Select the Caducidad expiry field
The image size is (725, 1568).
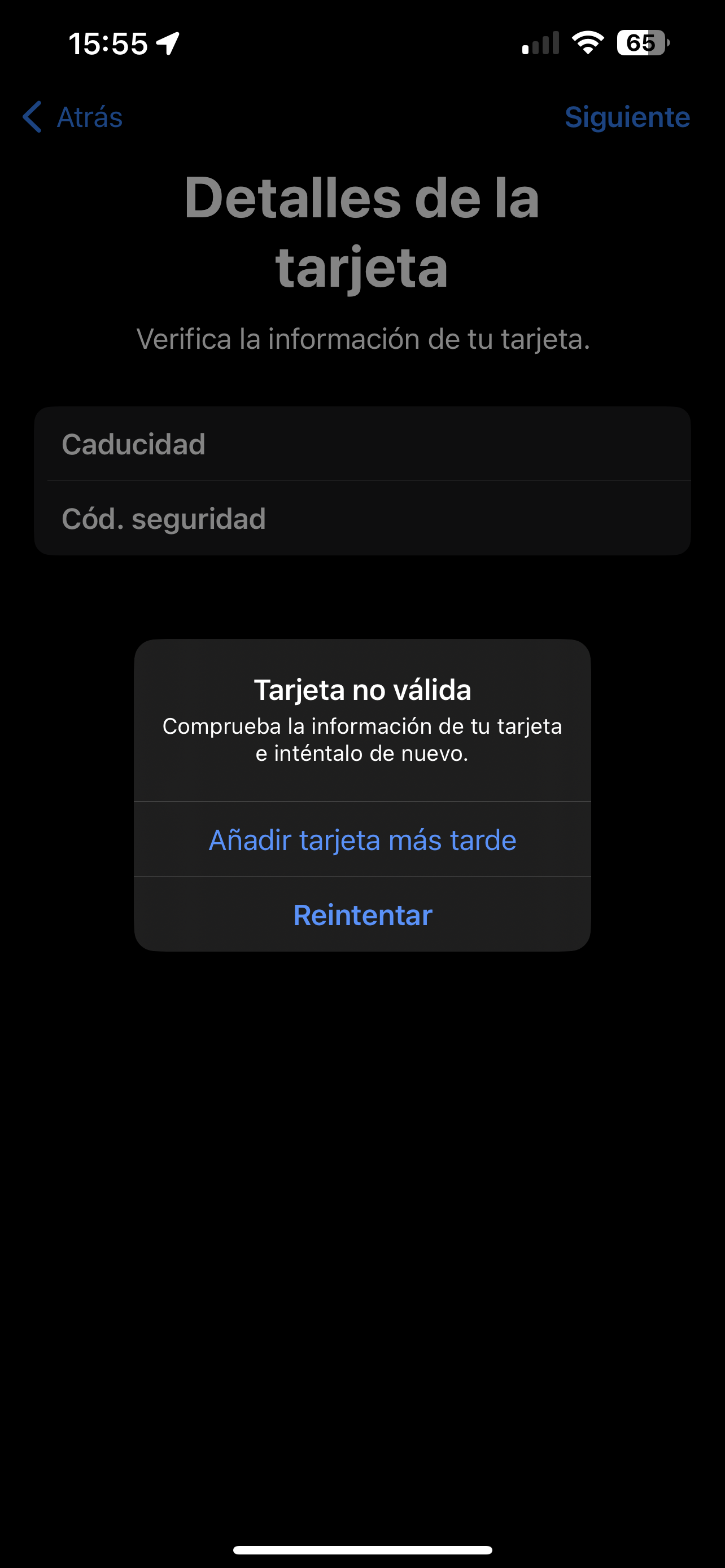click(x=362, y=444)
